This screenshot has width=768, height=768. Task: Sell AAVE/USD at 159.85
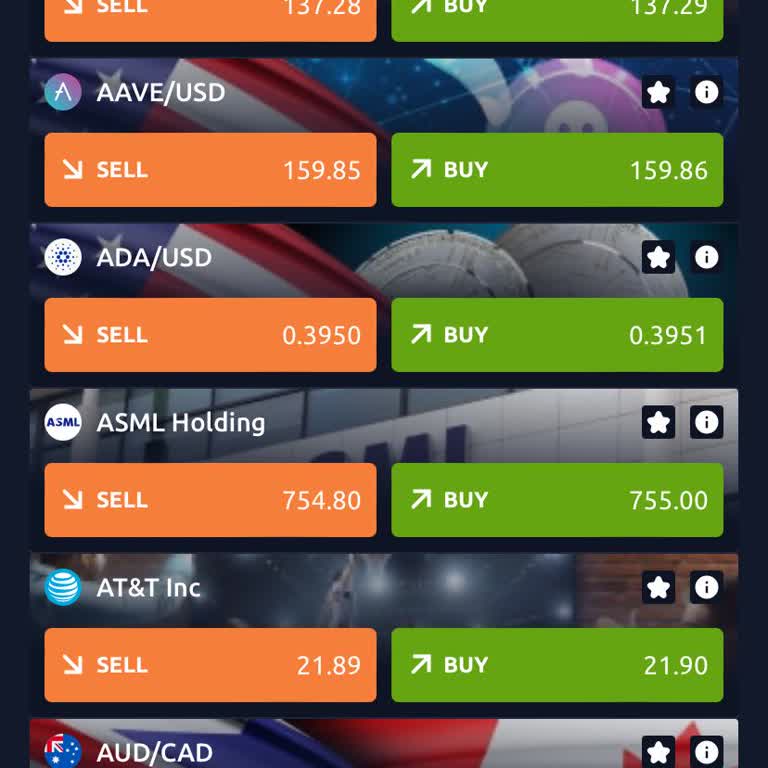coord(210,170)
